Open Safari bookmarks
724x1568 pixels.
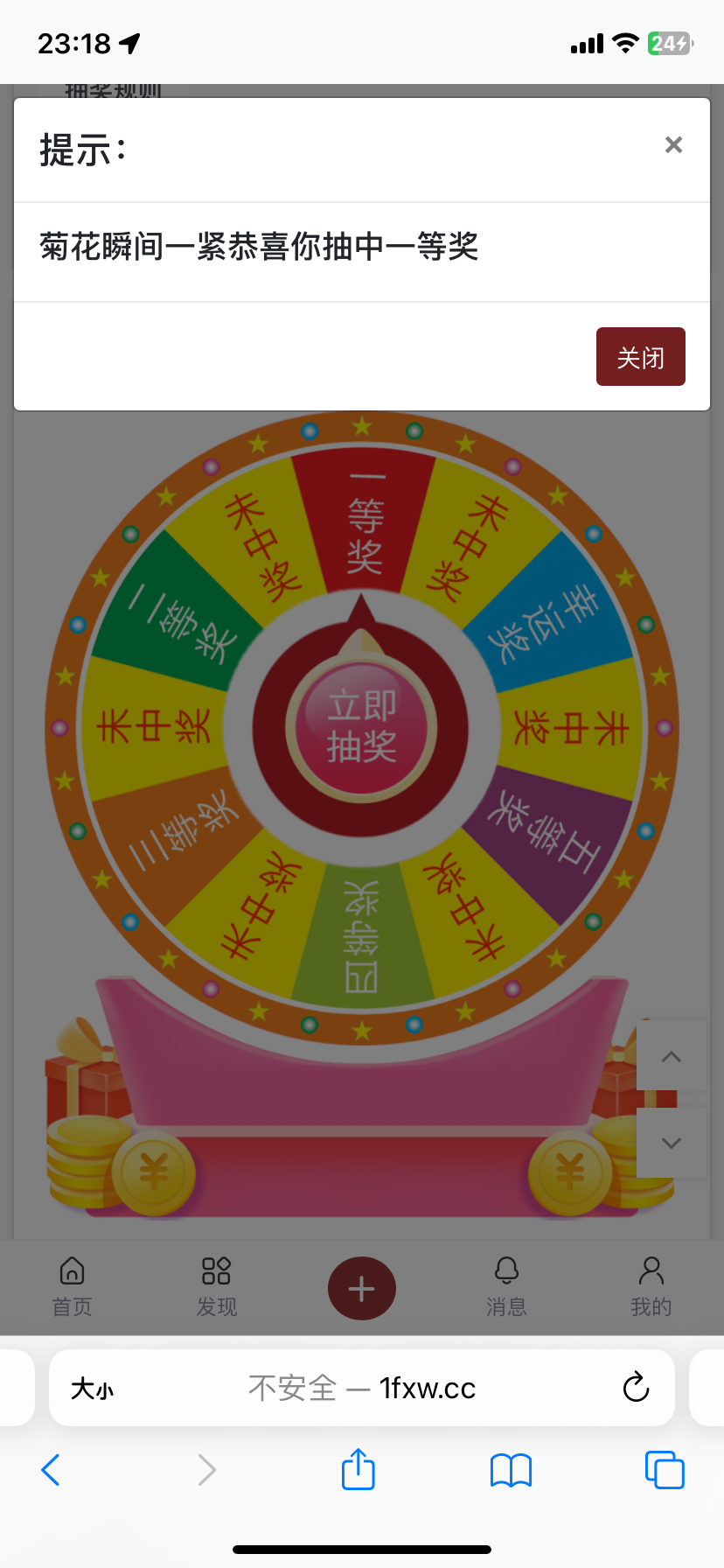click(511, 1470)
